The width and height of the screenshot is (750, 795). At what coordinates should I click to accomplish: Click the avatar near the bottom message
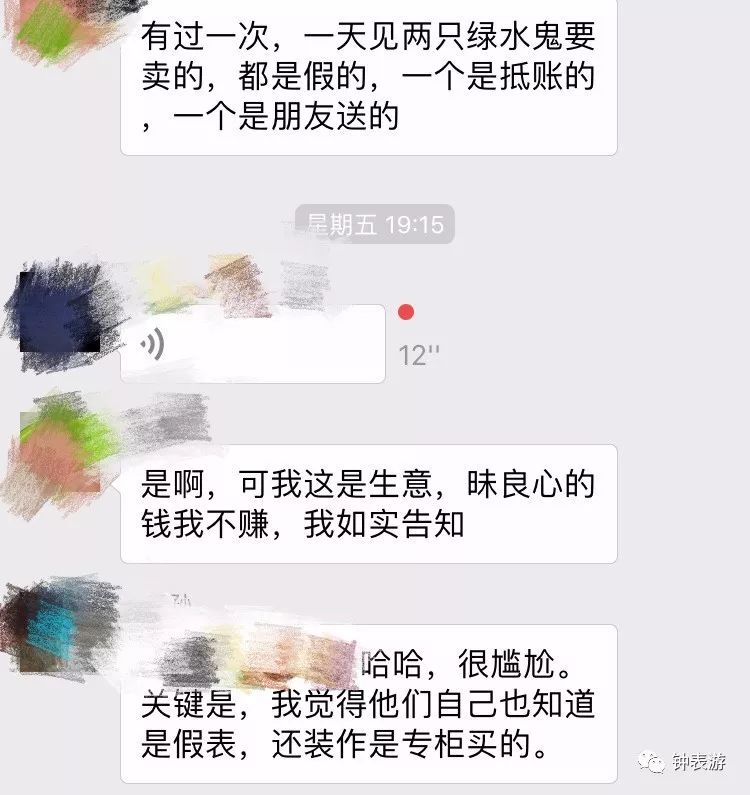55,630
